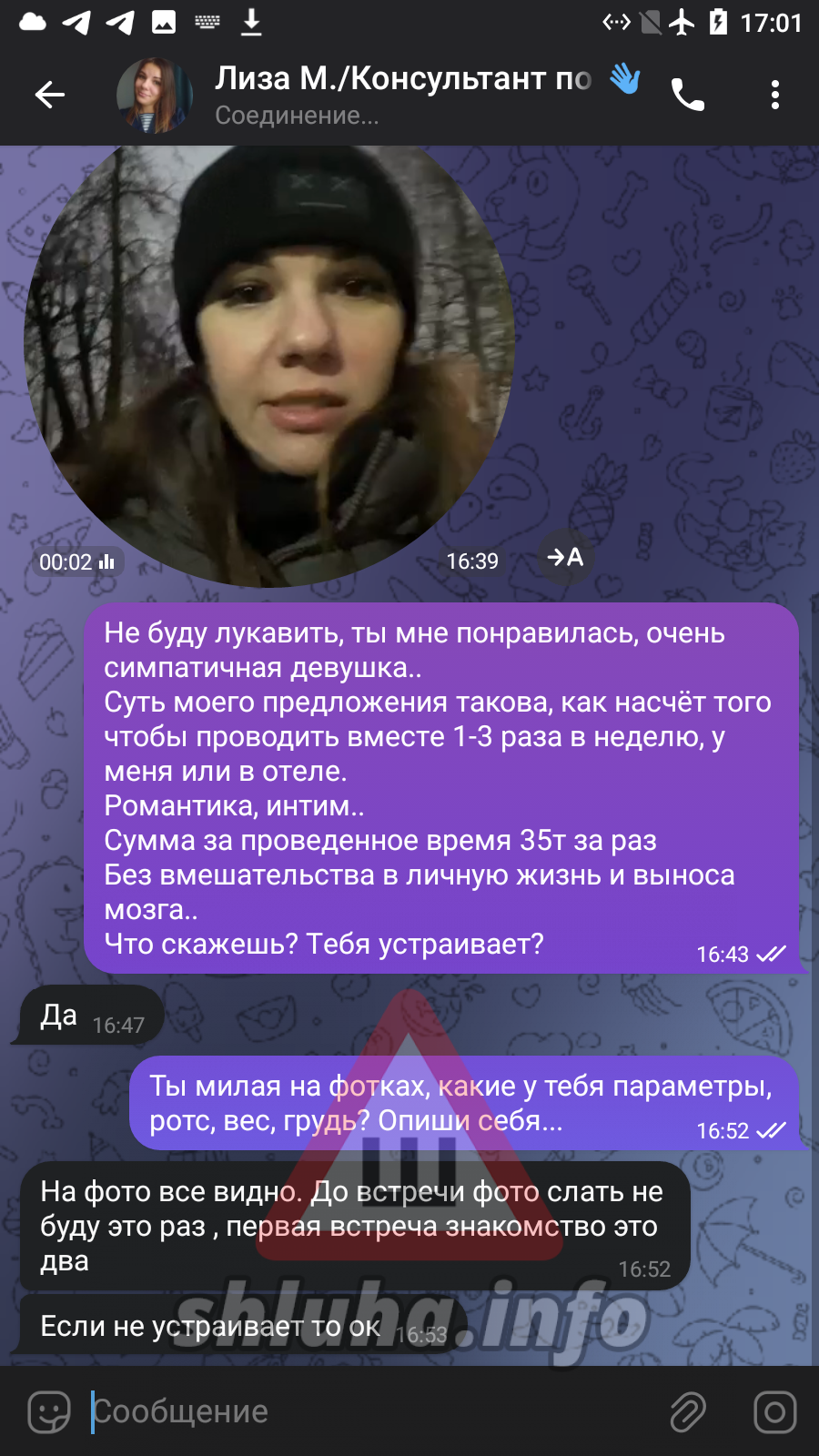Image resolution: width=819 pixels, height=1456 pixels.
Task: Focus the Сообщение text field
Action: tap(364, 1412)
